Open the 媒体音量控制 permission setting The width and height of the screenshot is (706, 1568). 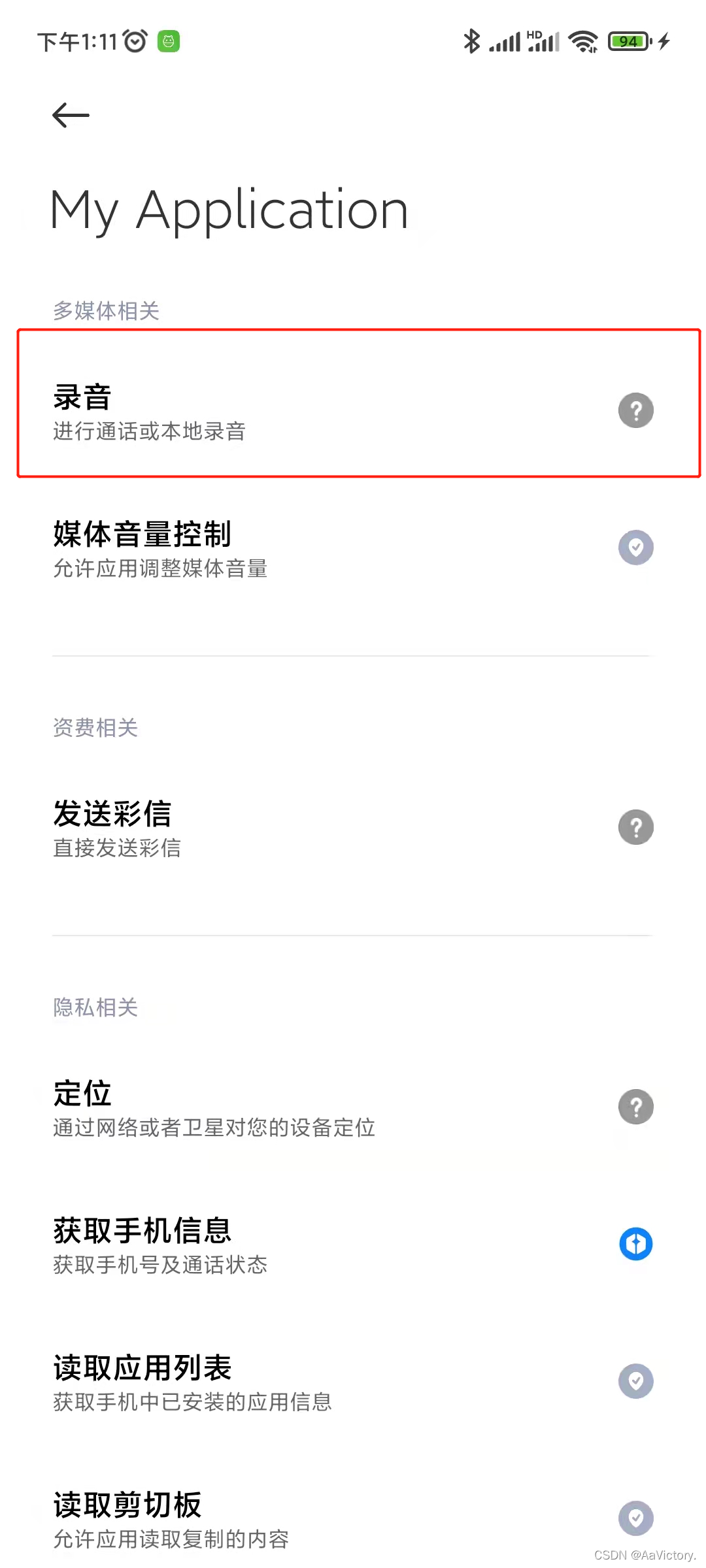[x=353, y=549]
